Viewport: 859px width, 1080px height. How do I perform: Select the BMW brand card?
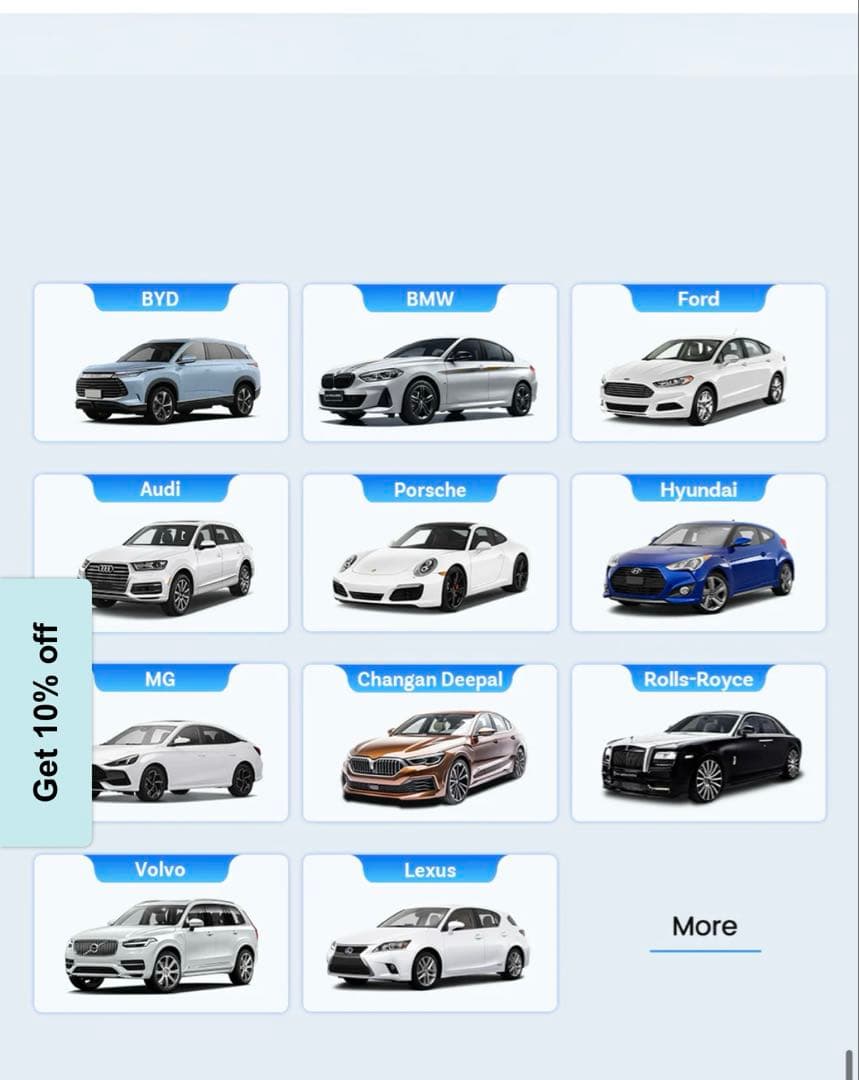click(429, 363)
